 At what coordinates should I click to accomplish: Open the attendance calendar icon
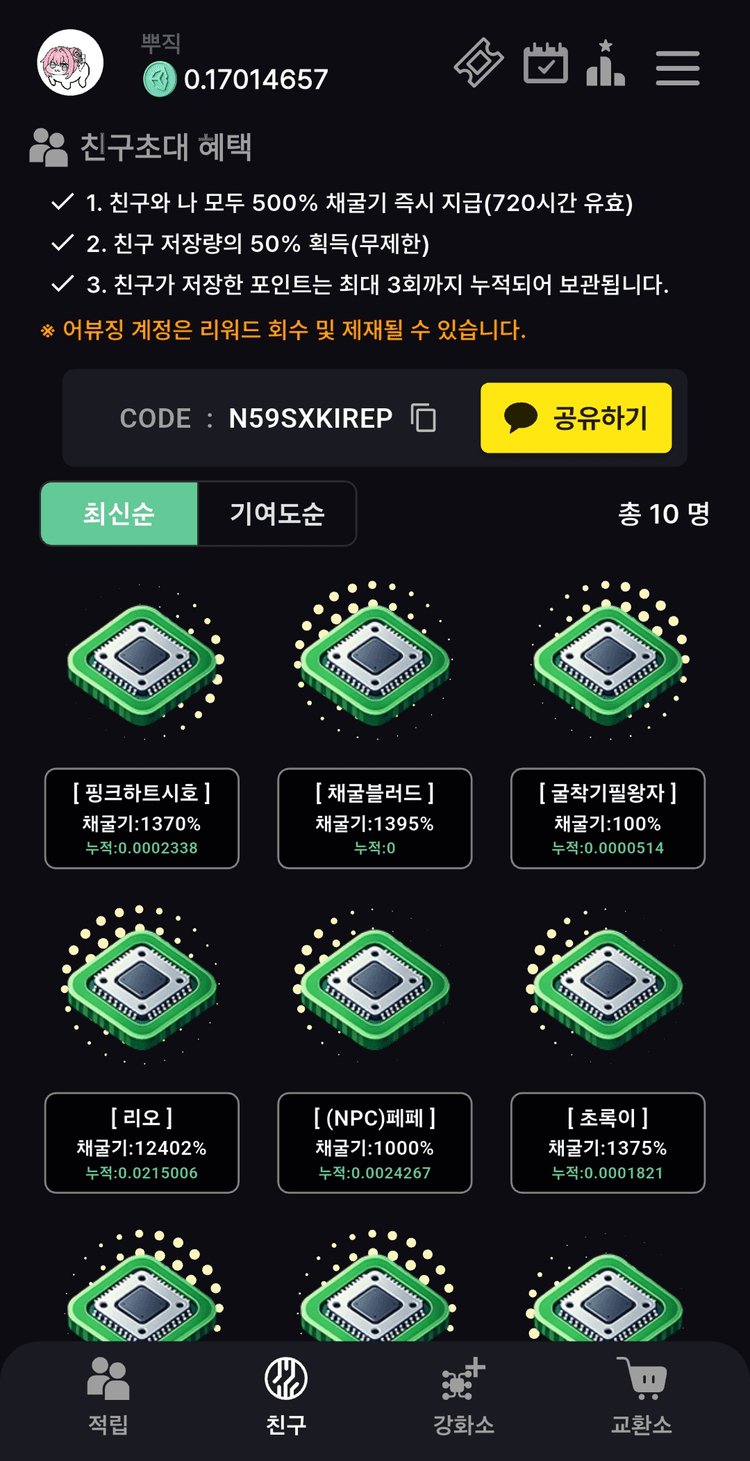[545, 62]
